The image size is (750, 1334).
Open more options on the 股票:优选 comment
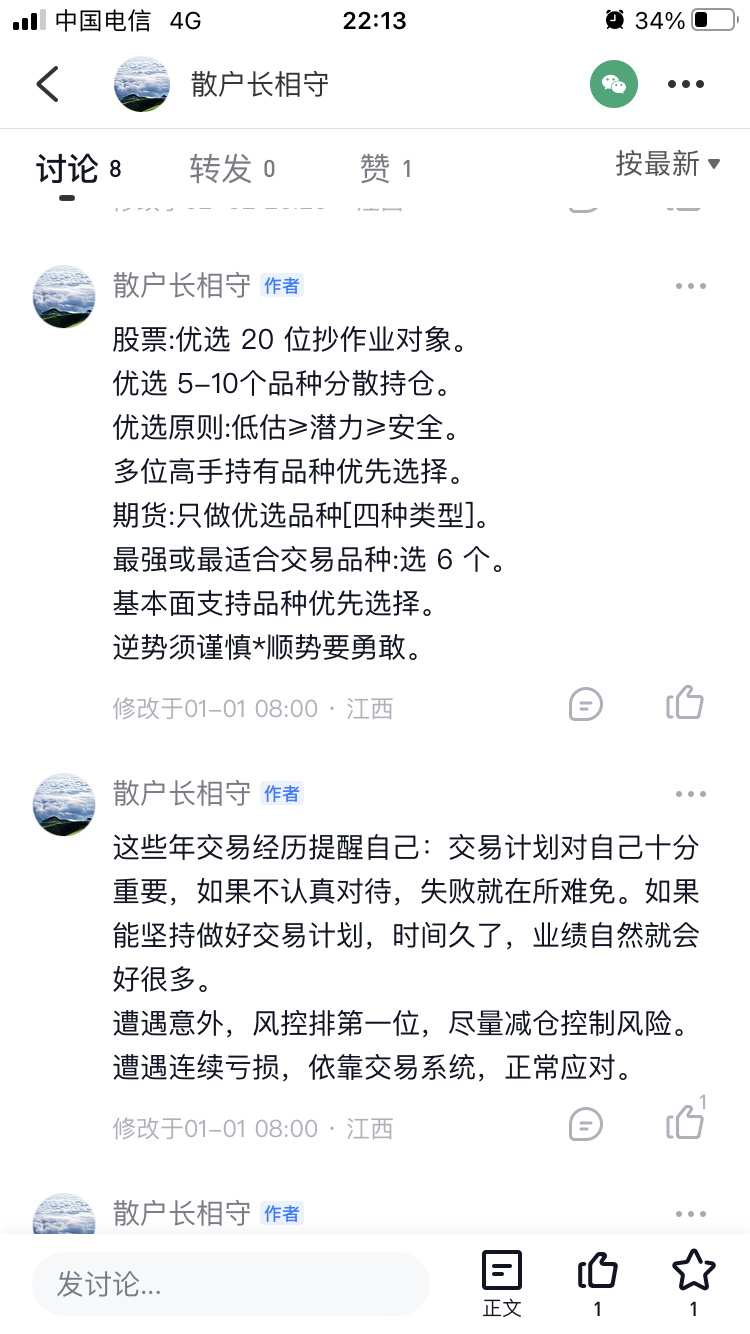coord(690,286)
